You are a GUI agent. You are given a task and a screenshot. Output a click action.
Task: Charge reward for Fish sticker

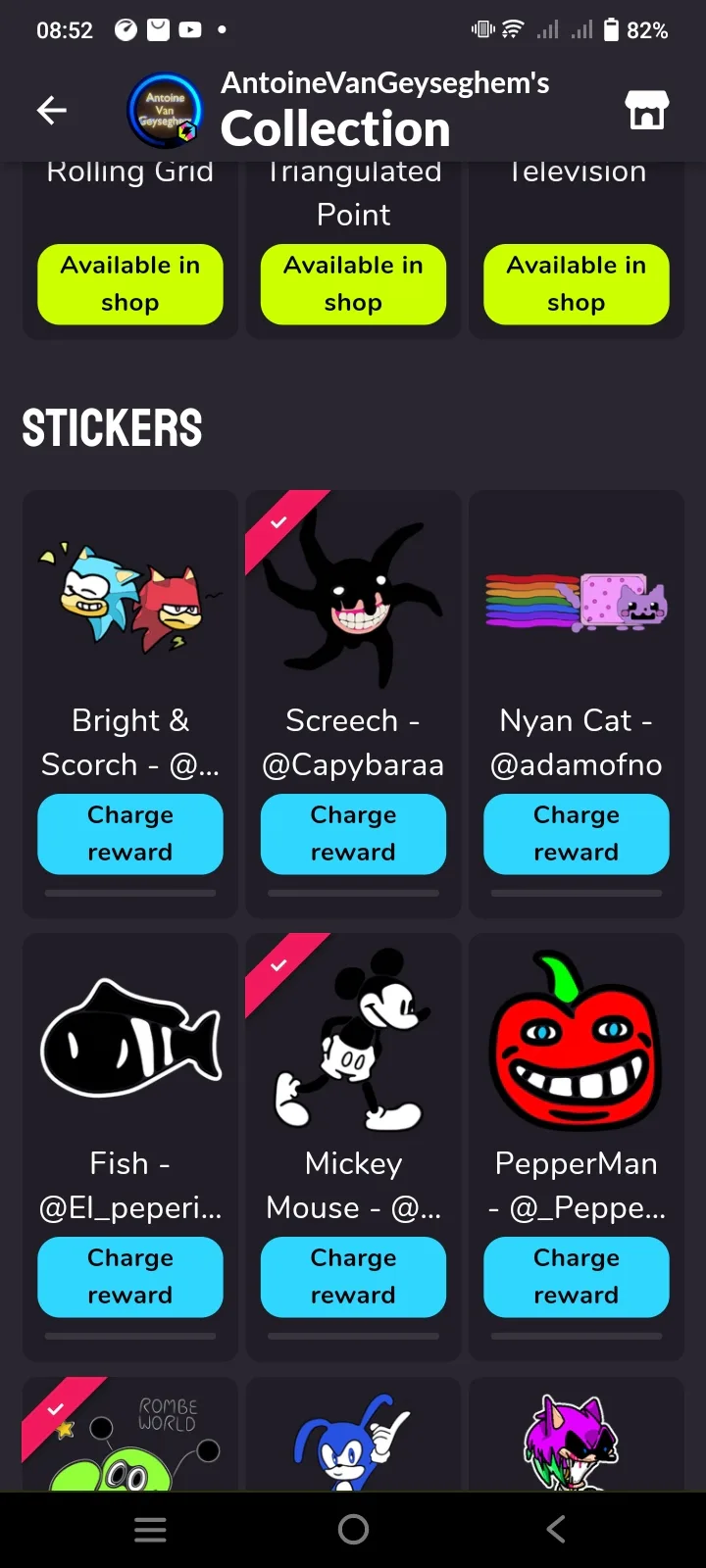tap(130, 1277)
